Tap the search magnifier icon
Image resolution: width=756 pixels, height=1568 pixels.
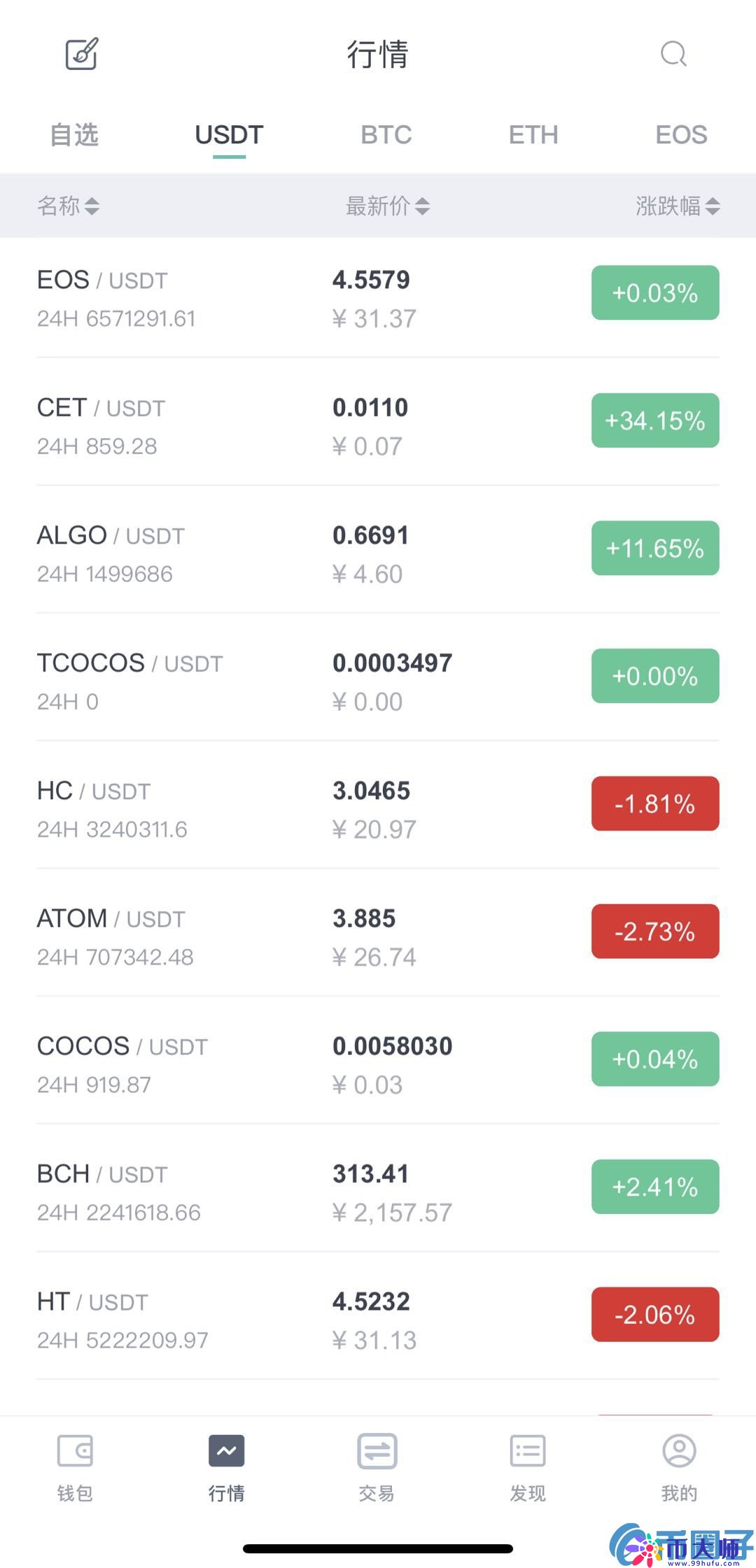click(673, 55)
